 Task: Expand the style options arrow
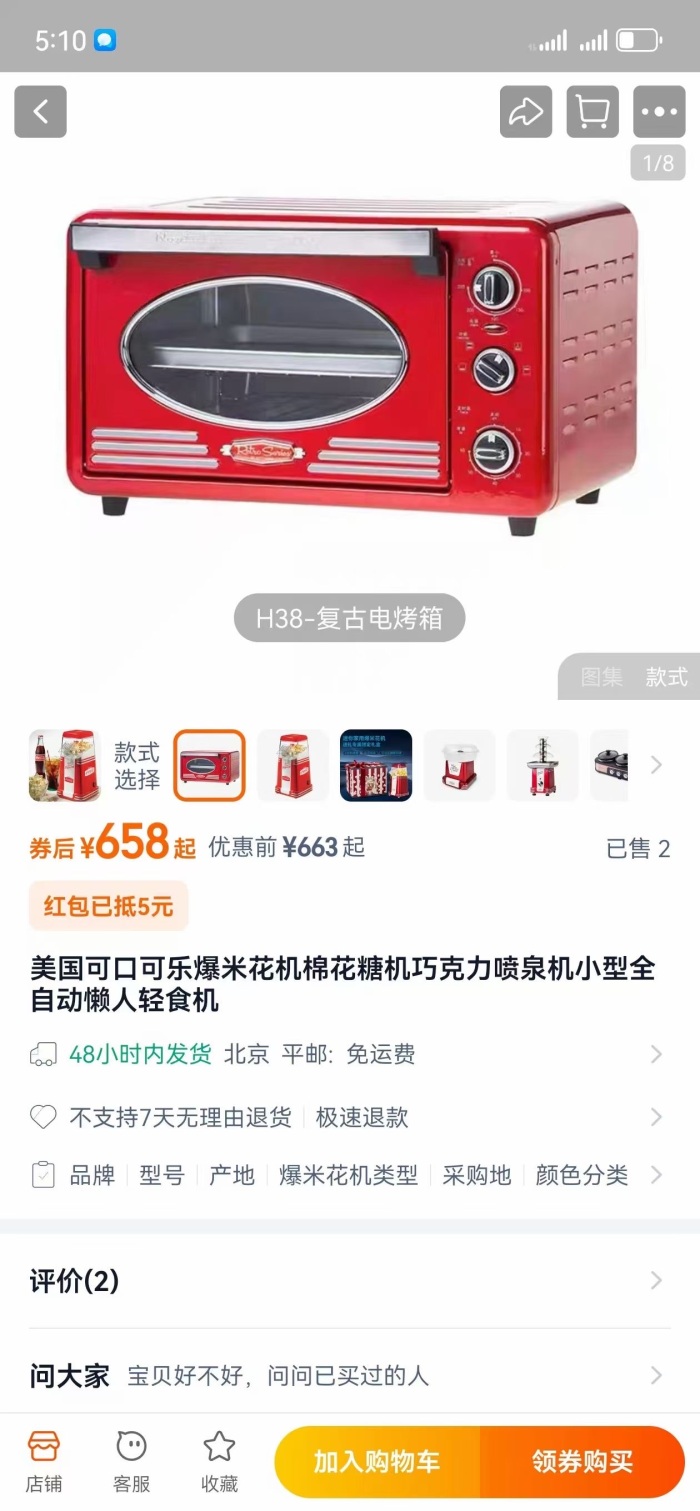pyautogui.click(x=656, y=765)
